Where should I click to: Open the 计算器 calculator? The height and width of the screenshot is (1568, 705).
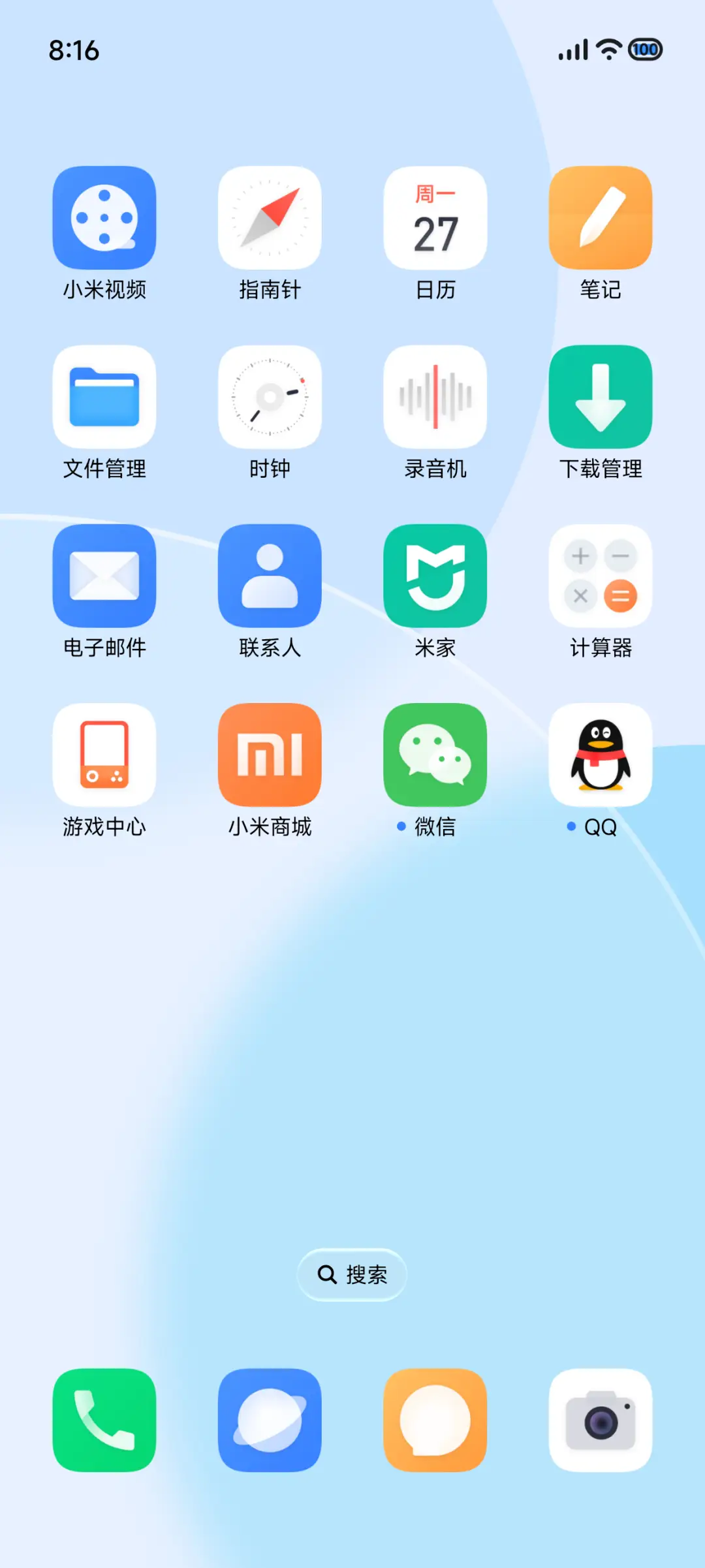(x=601, y=574)
